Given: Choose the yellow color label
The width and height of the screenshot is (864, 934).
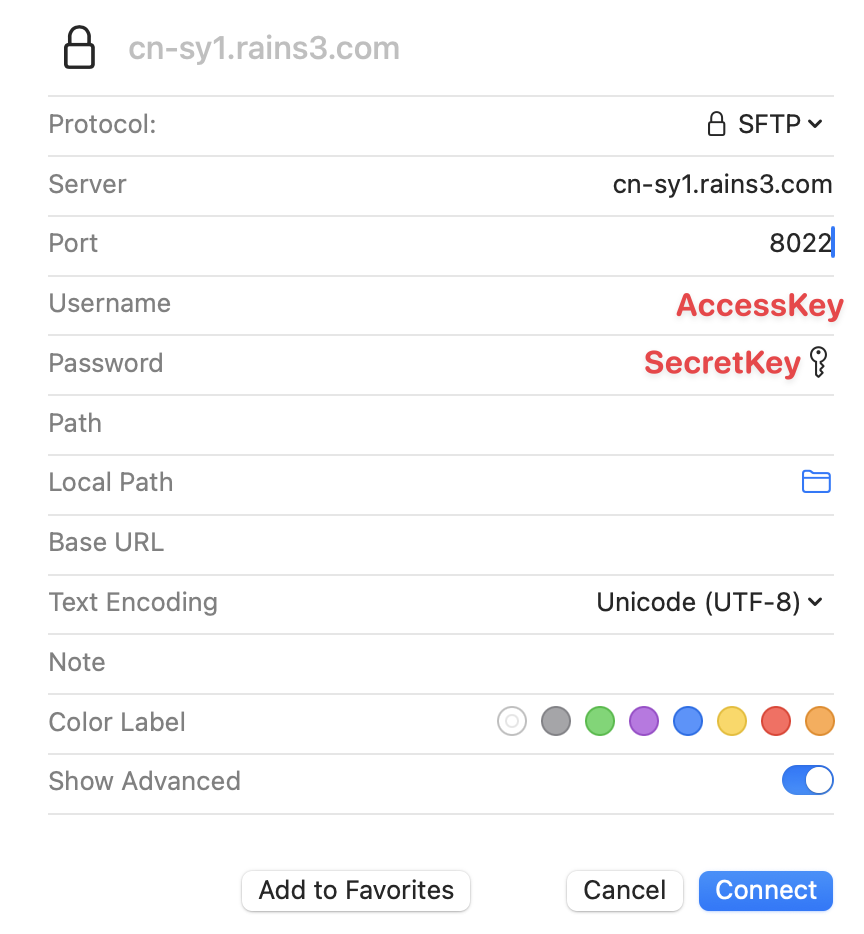Looking at the screenshot, I should tap(731, 721).
